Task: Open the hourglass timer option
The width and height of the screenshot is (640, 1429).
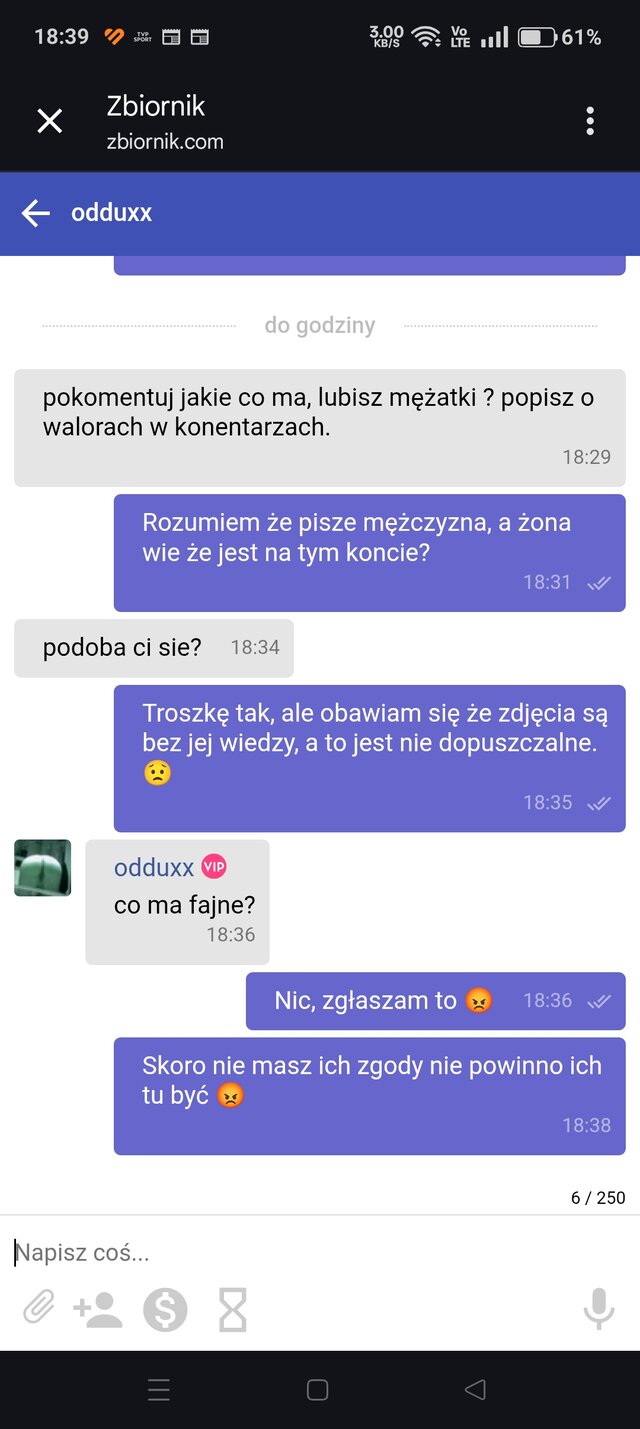Action: (232, 1308)
